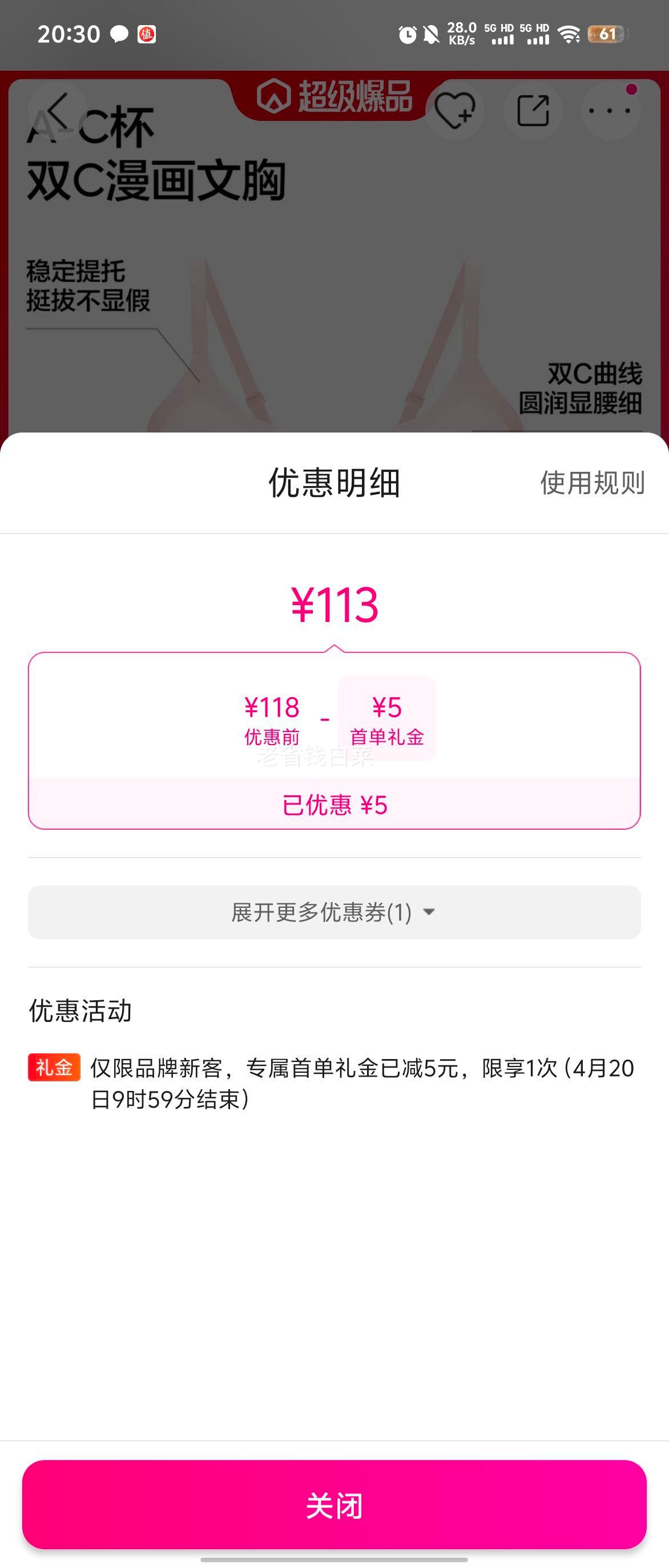The image size is (669, 1568).
Task: Select the 优惠明细 sheet title
Action: [x=334, y=484]
